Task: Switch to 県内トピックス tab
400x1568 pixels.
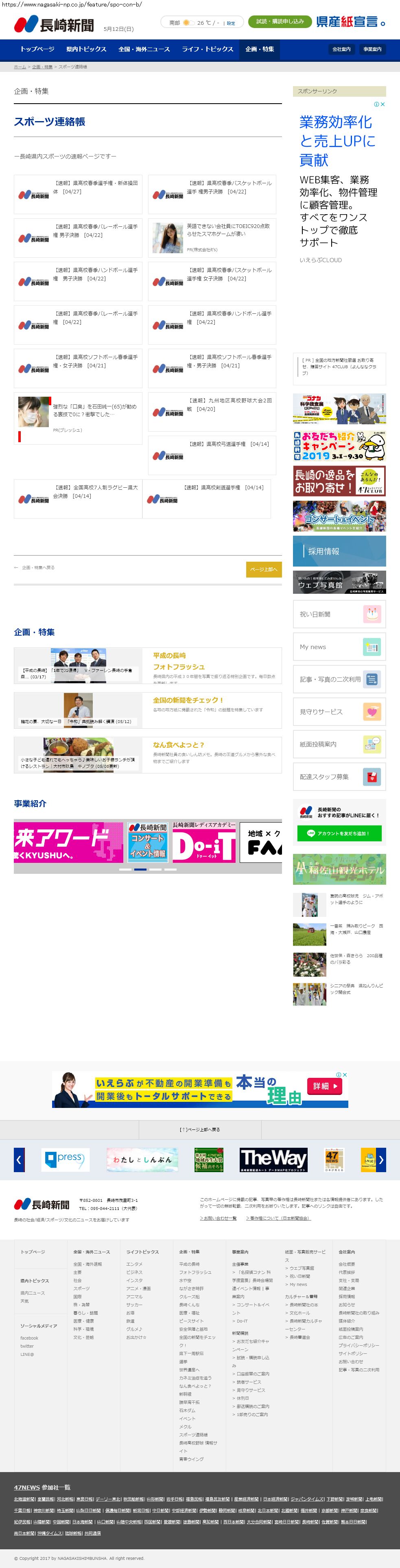Action: point(86,49)
